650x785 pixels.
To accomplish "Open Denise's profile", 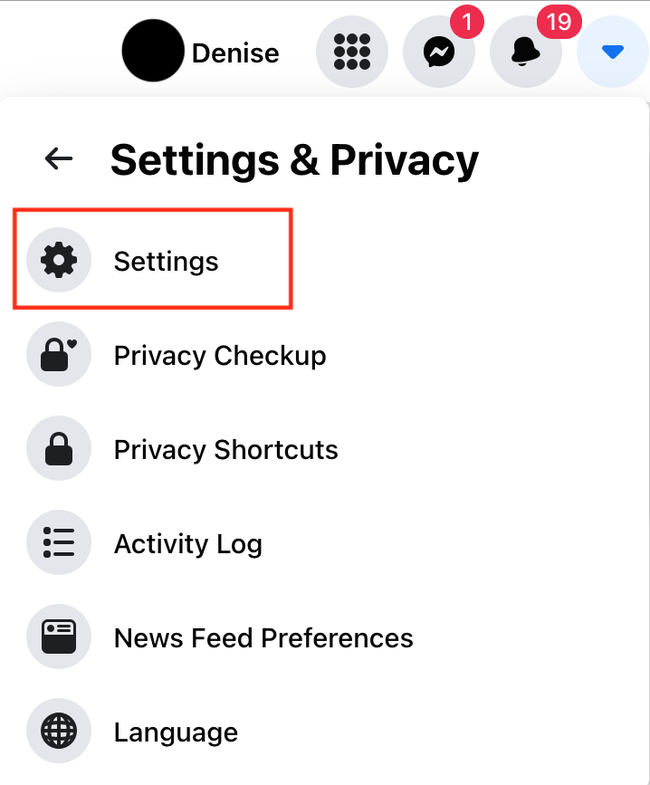I will tap(200, 51).
